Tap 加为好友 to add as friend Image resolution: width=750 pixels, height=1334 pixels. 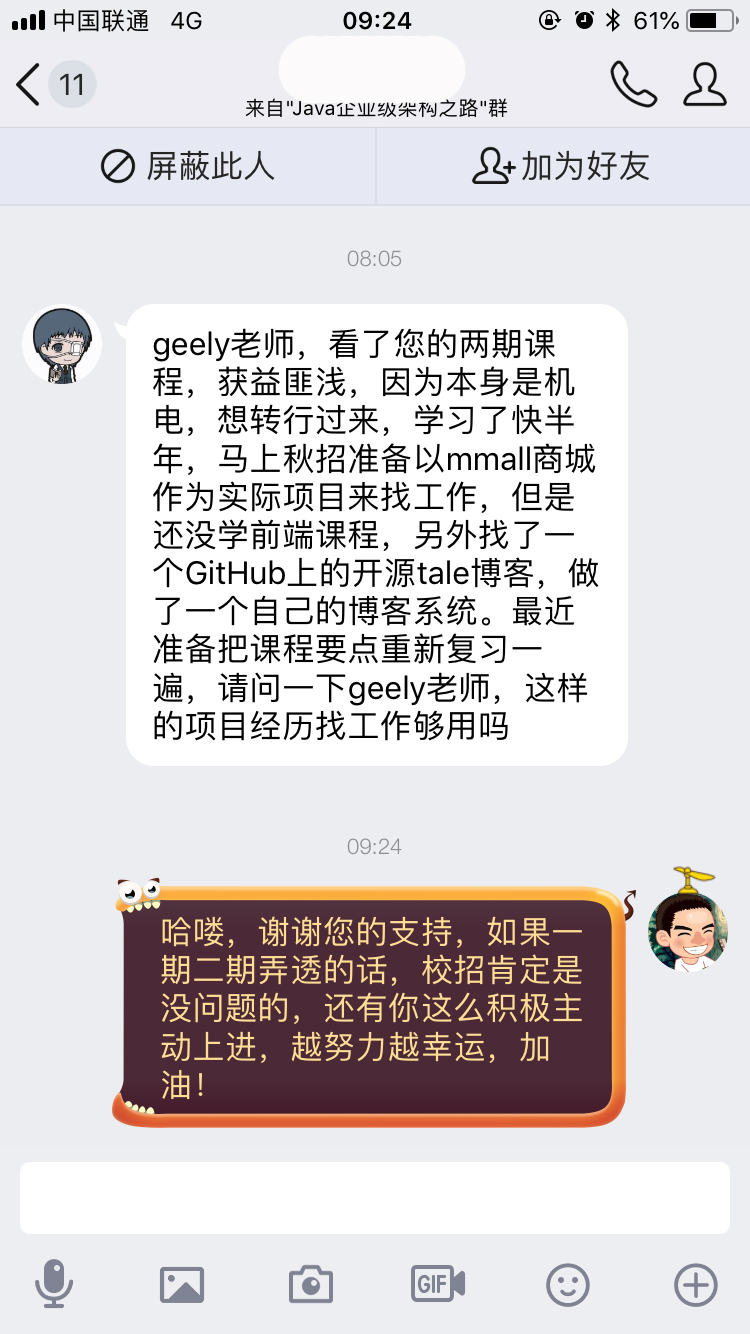562,167
